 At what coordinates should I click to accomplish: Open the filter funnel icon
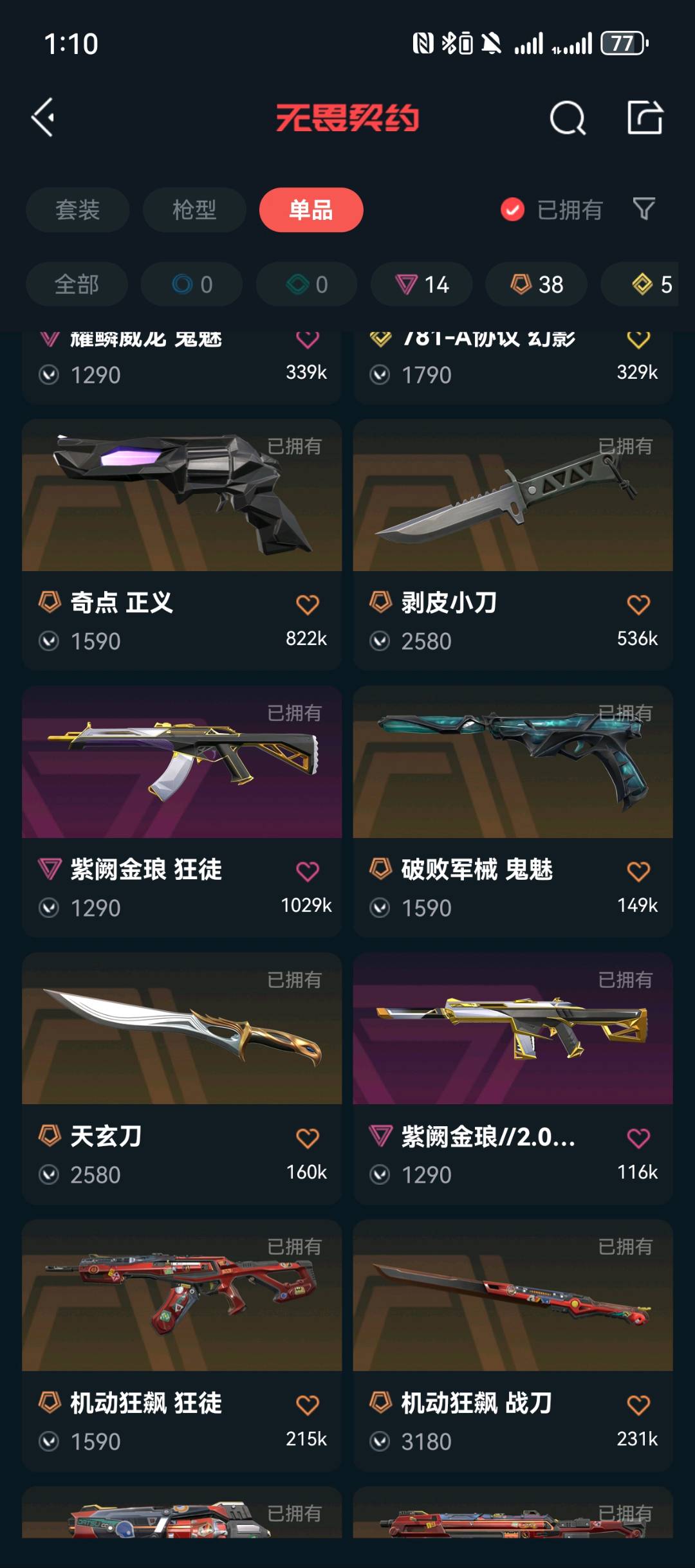coord(644,209)
